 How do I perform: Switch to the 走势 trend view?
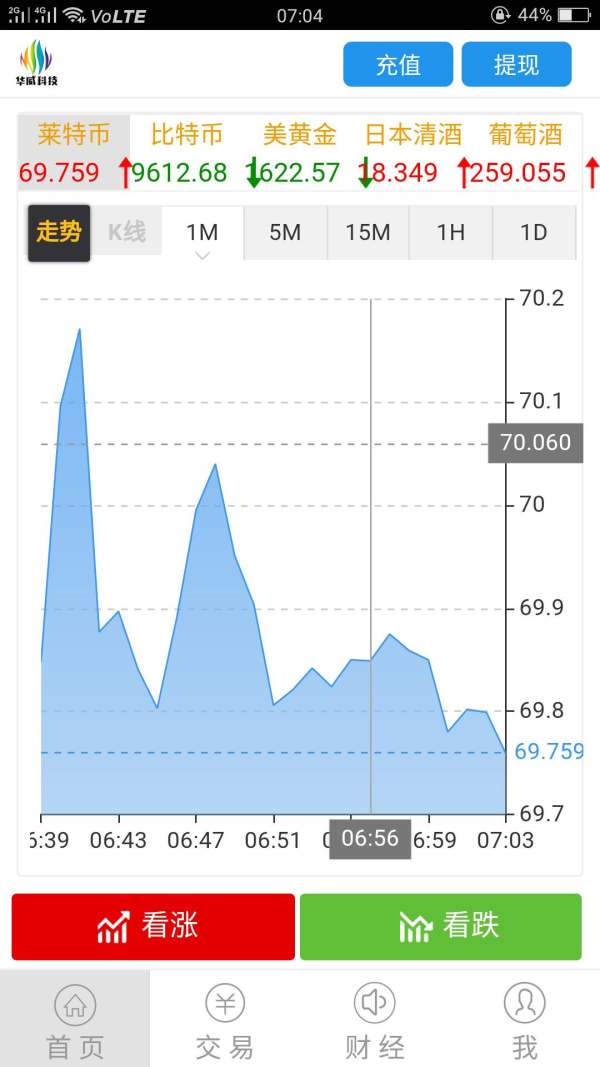pyautogui.click(x=59, y=233)
